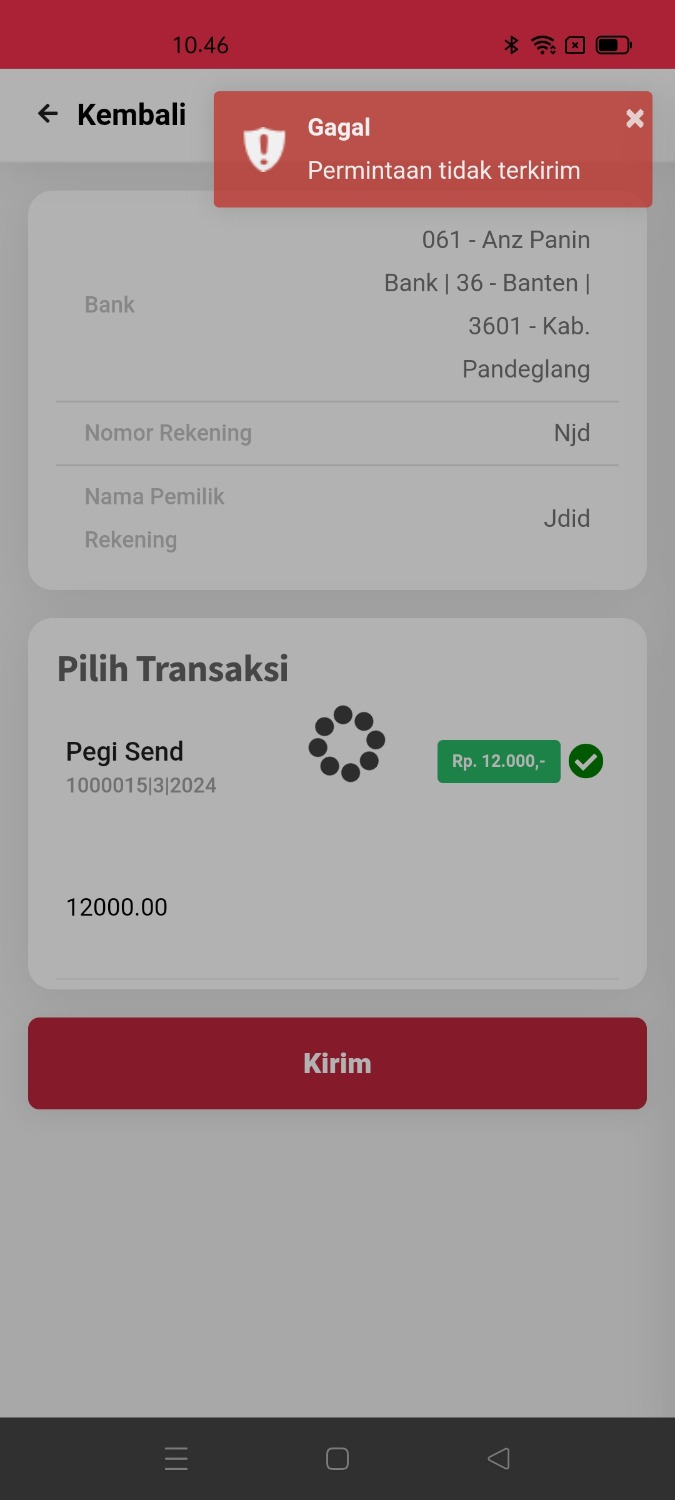This screenshot has width=675, height=1500.
Task: Go to the home screen
Action: (337, 1459)
